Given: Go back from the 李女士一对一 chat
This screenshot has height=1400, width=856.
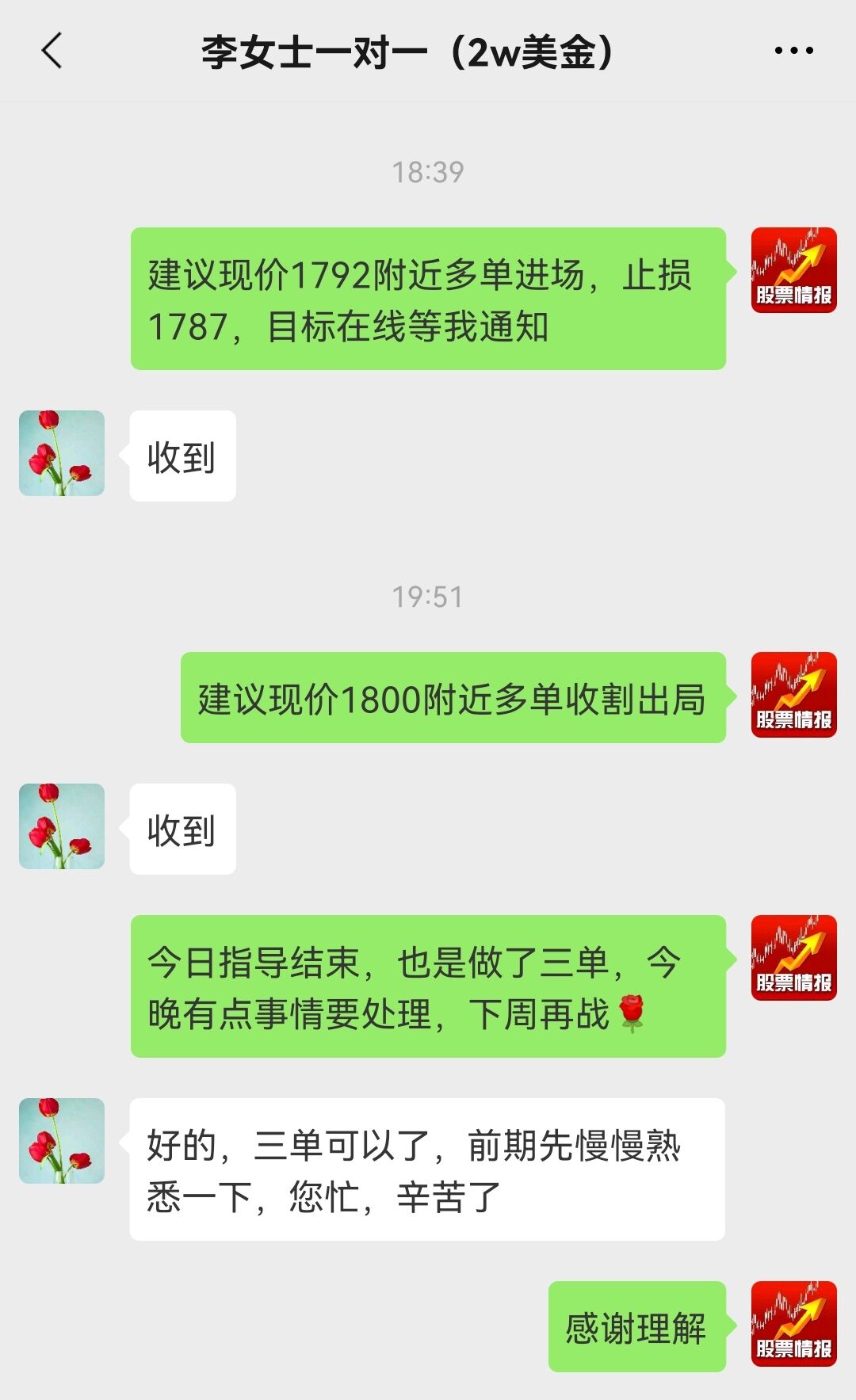Looking at the screenshot, I should (52, 51).
